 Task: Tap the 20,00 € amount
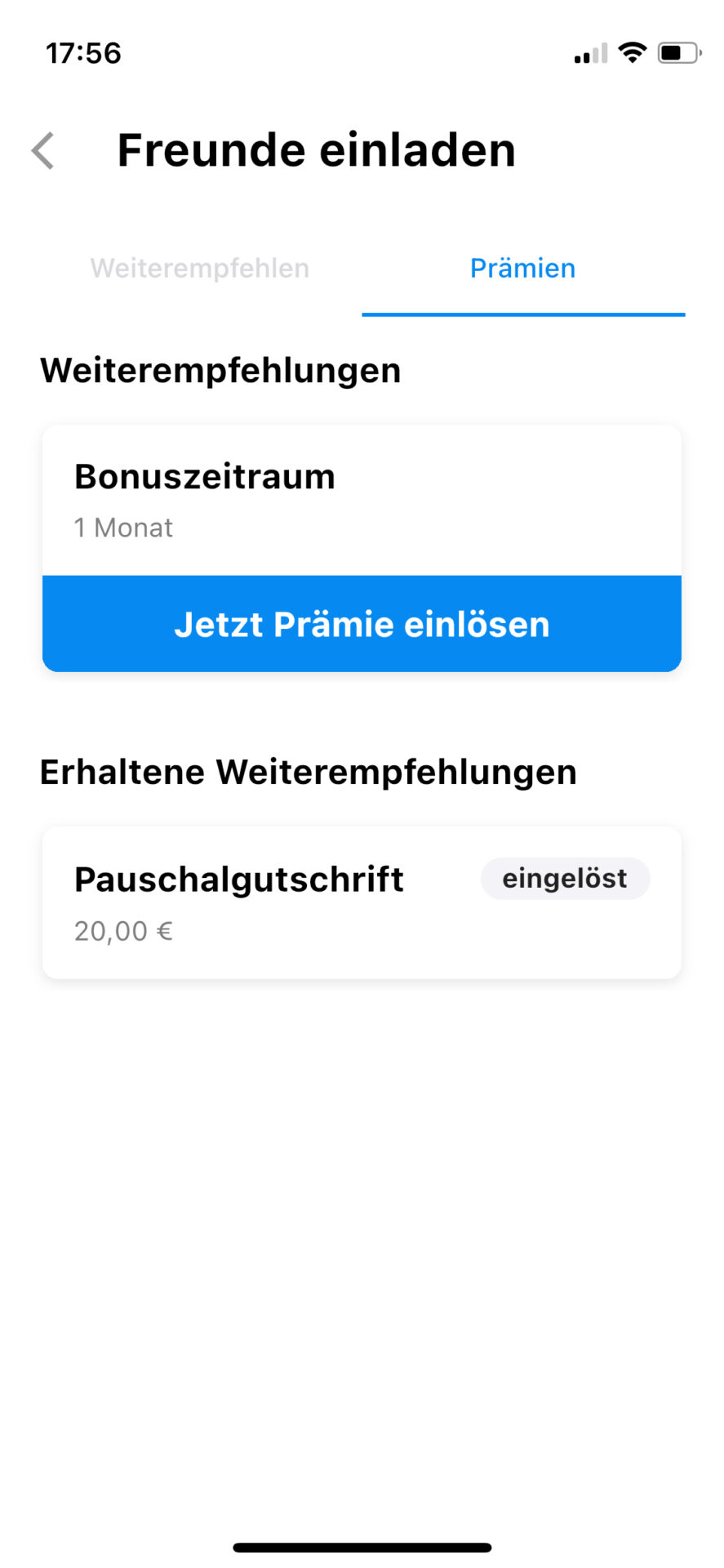[x=122, y=931]
